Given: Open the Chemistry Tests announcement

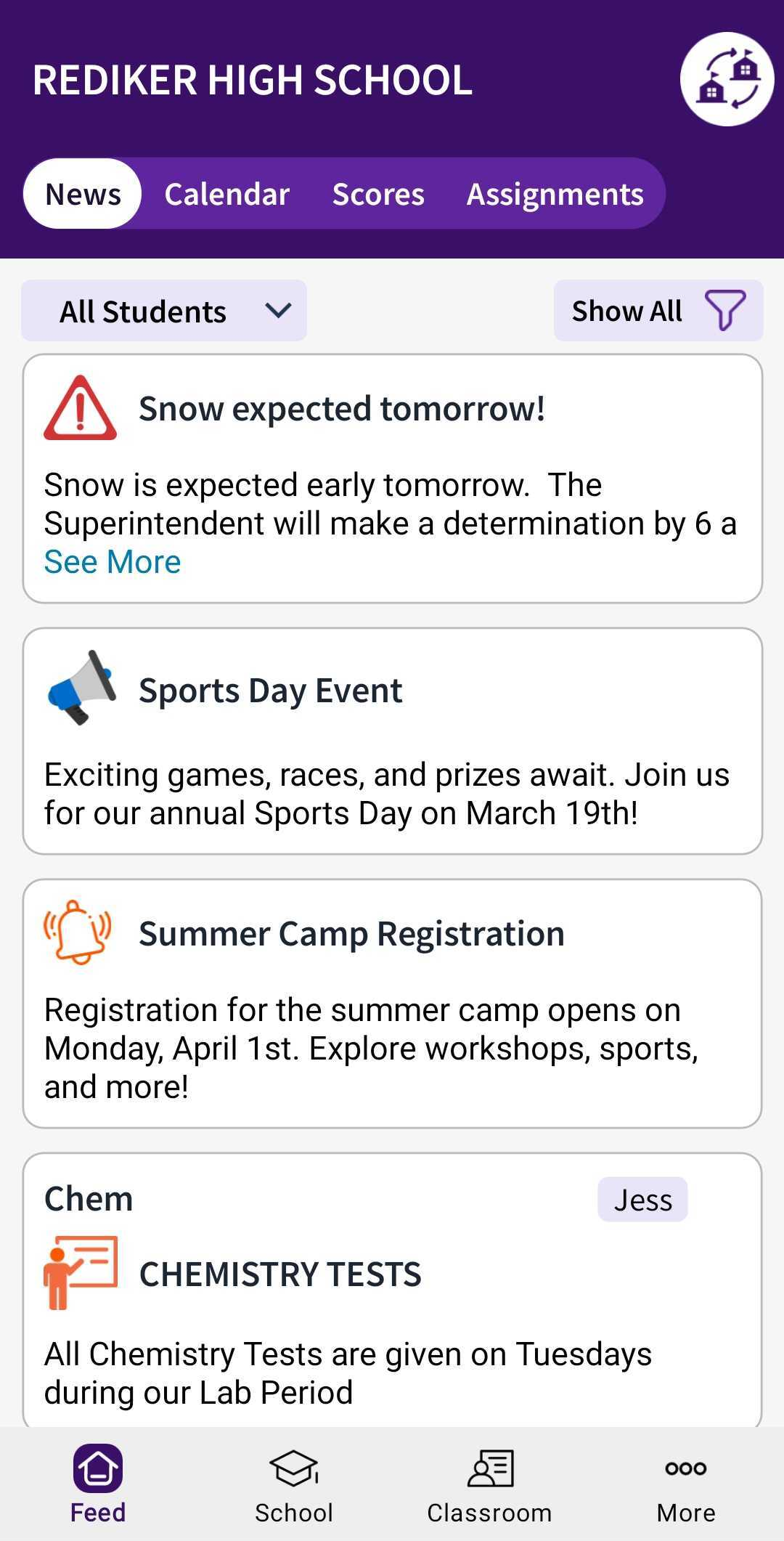Looking at the screenshot, I should coord(392,1293).
